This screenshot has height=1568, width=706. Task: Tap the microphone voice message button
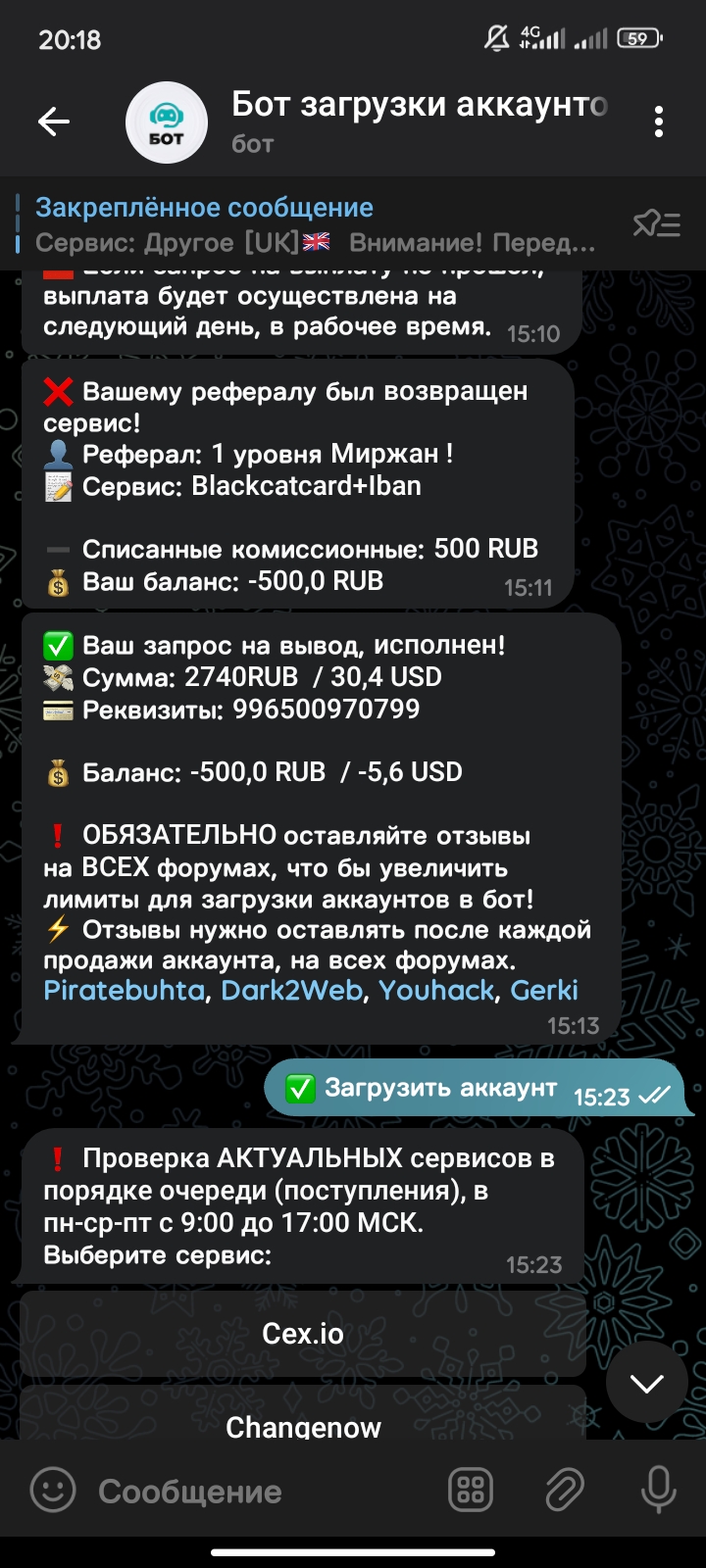coord(658,1491)
